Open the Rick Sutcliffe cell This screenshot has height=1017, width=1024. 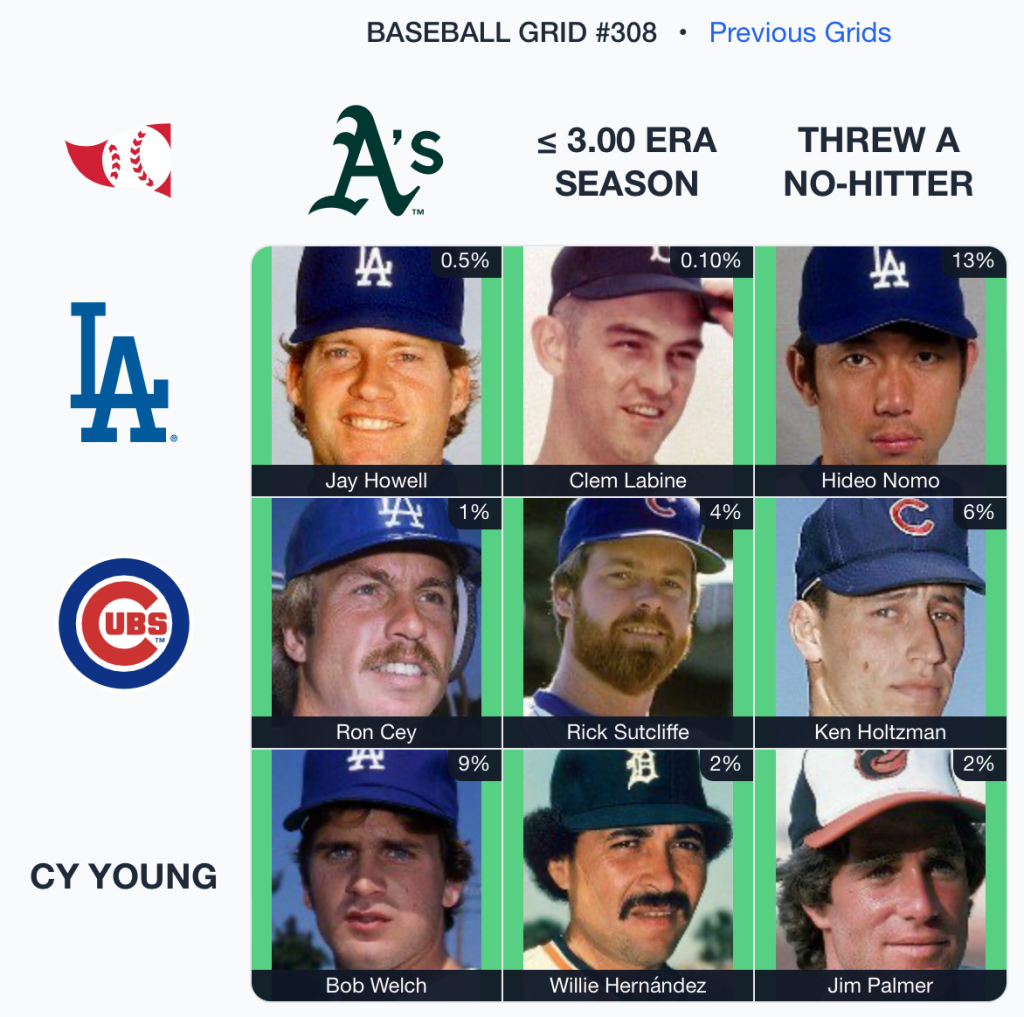[x=628, y=623]
